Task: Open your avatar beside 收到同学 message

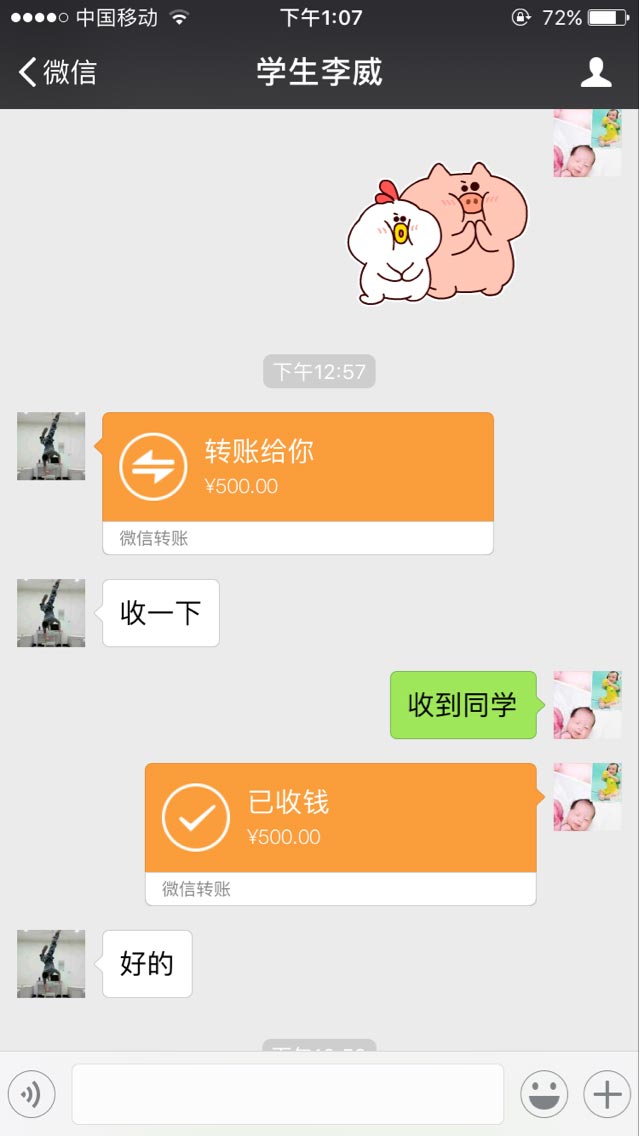Action: 587,705
